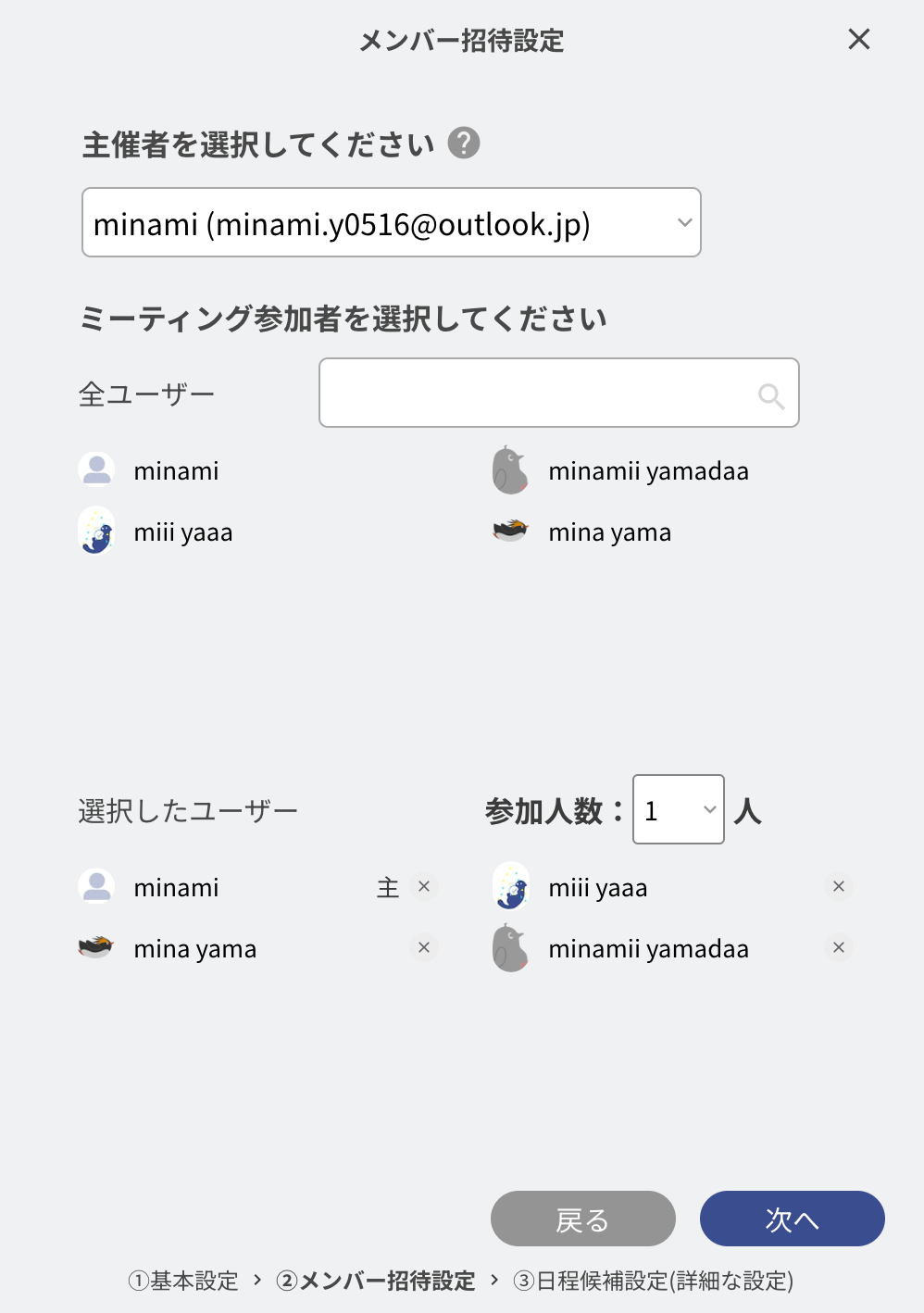924x1313 pixels.
Task: Open the 主催者 help question mark
Action: pos(464,144)
